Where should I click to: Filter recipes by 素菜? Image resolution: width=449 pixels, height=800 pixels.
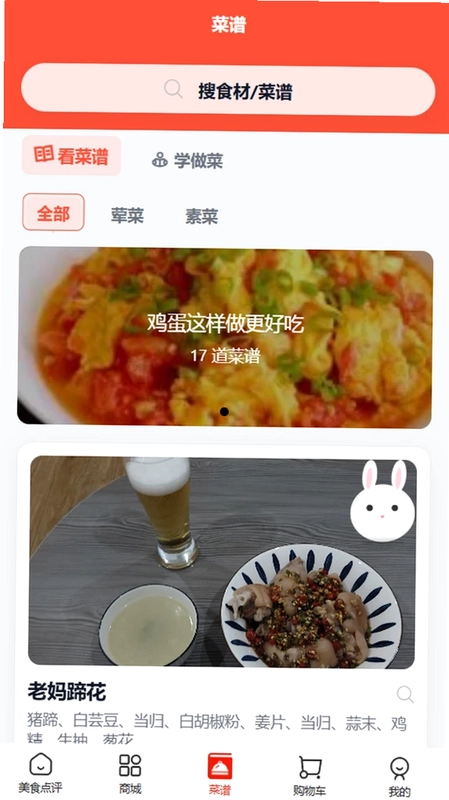(202, 217)
